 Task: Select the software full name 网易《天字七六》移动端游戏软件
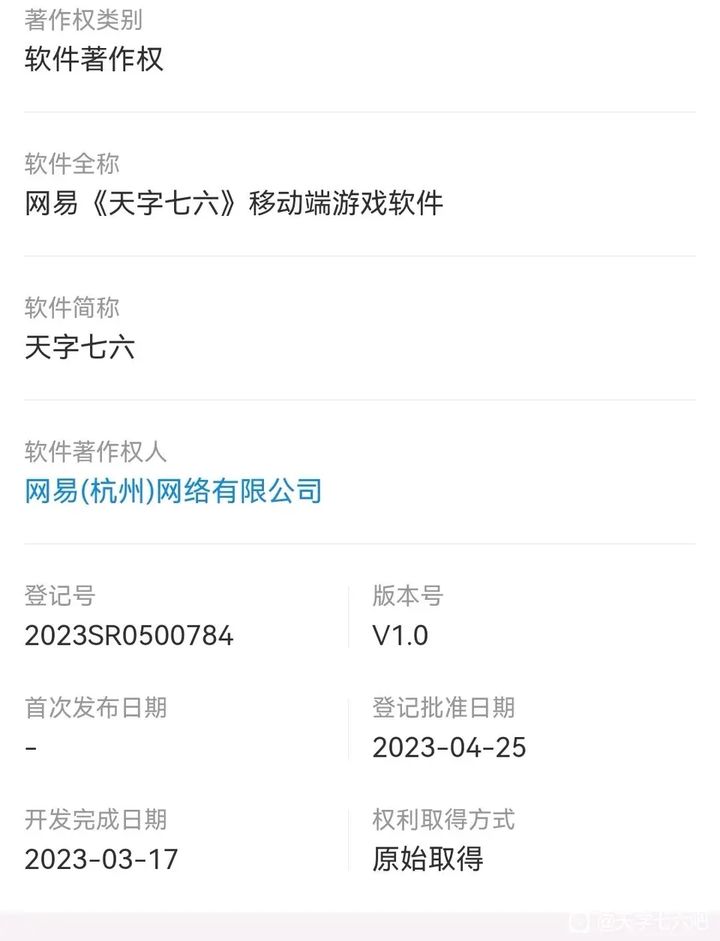(235, 203)
